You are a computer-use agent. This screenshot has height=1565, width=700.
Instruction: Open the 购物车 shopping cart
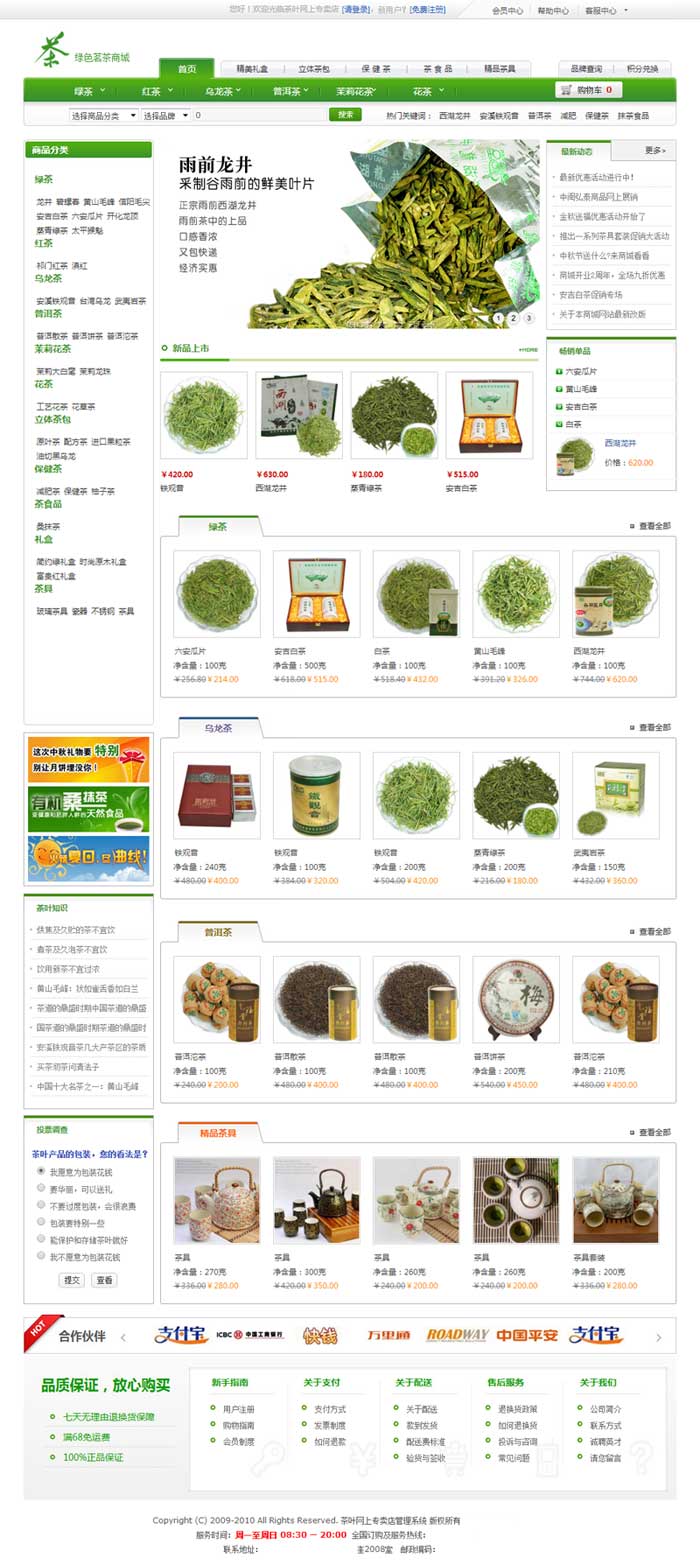[x=591, y=91]
